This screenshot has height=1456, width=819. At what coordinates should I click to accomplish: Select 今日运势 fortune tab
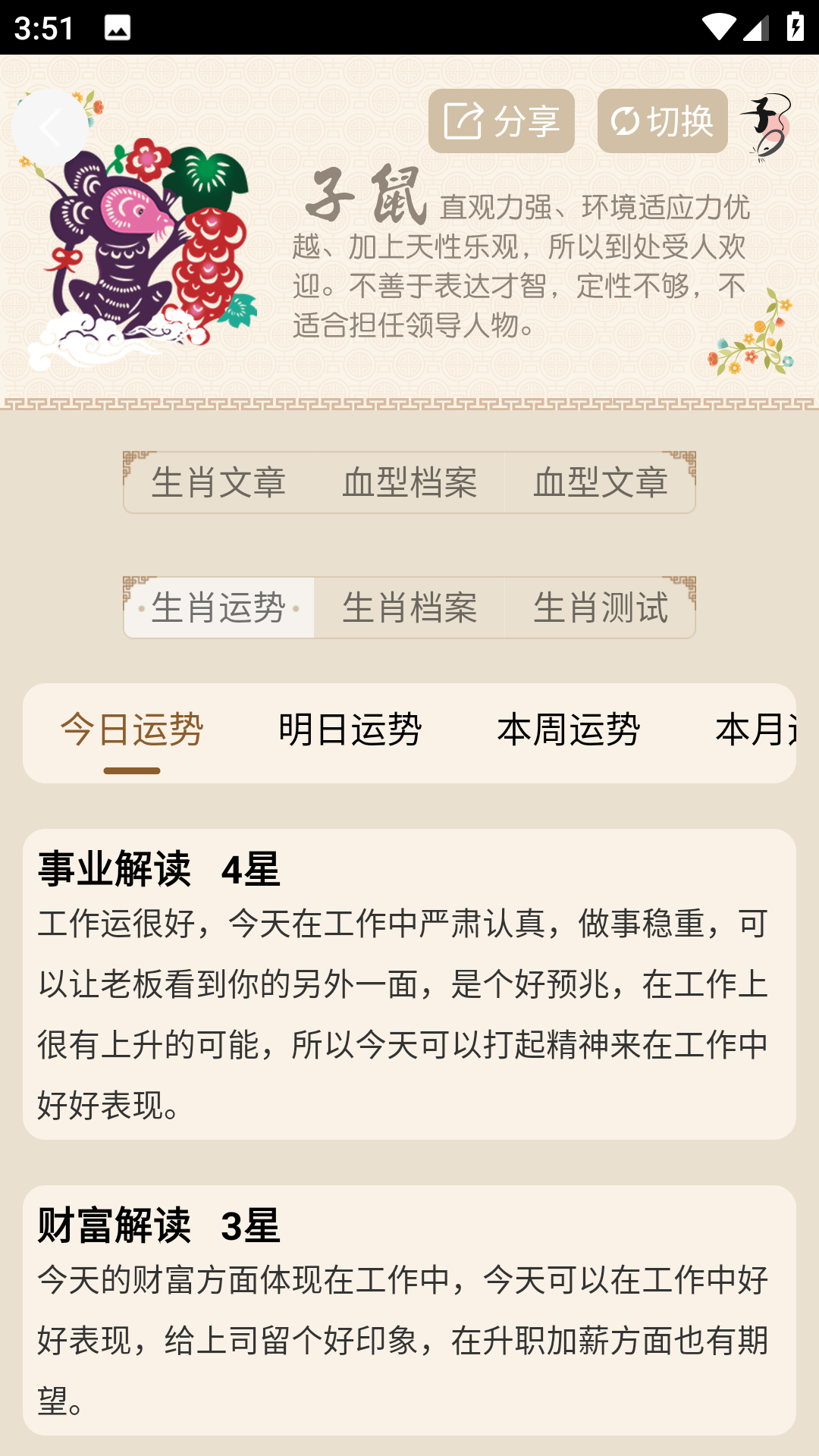point(132,730)
